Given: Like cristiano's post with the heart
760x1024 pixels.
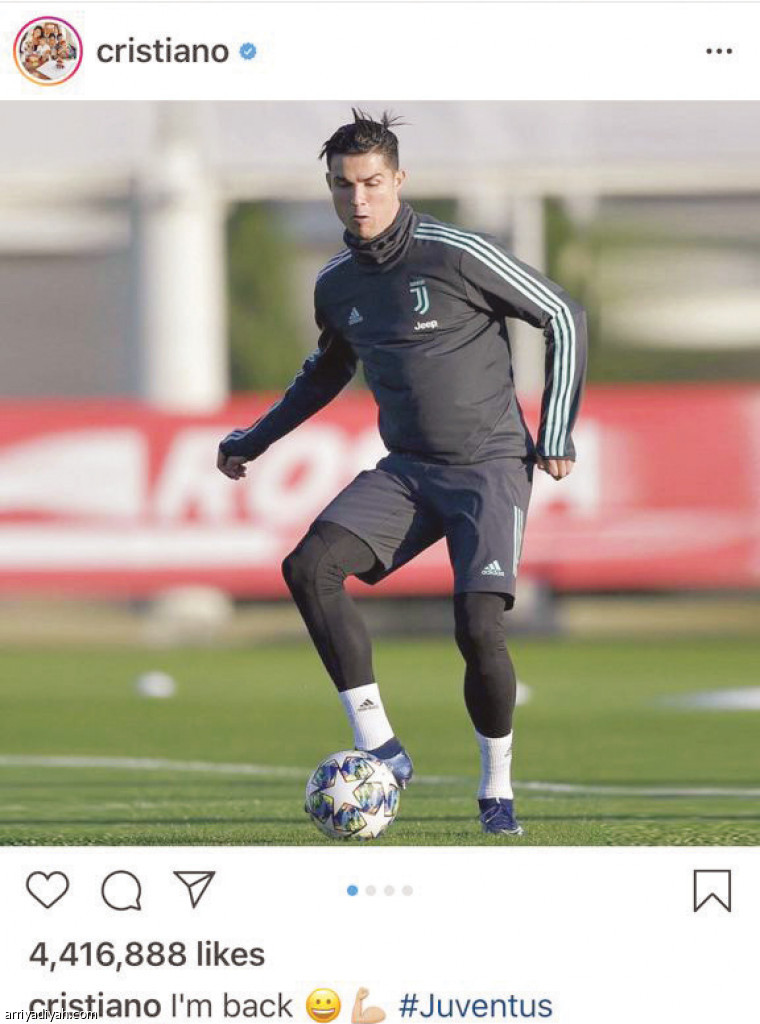Looking at the screenshot, I should (x=47, y=889).
